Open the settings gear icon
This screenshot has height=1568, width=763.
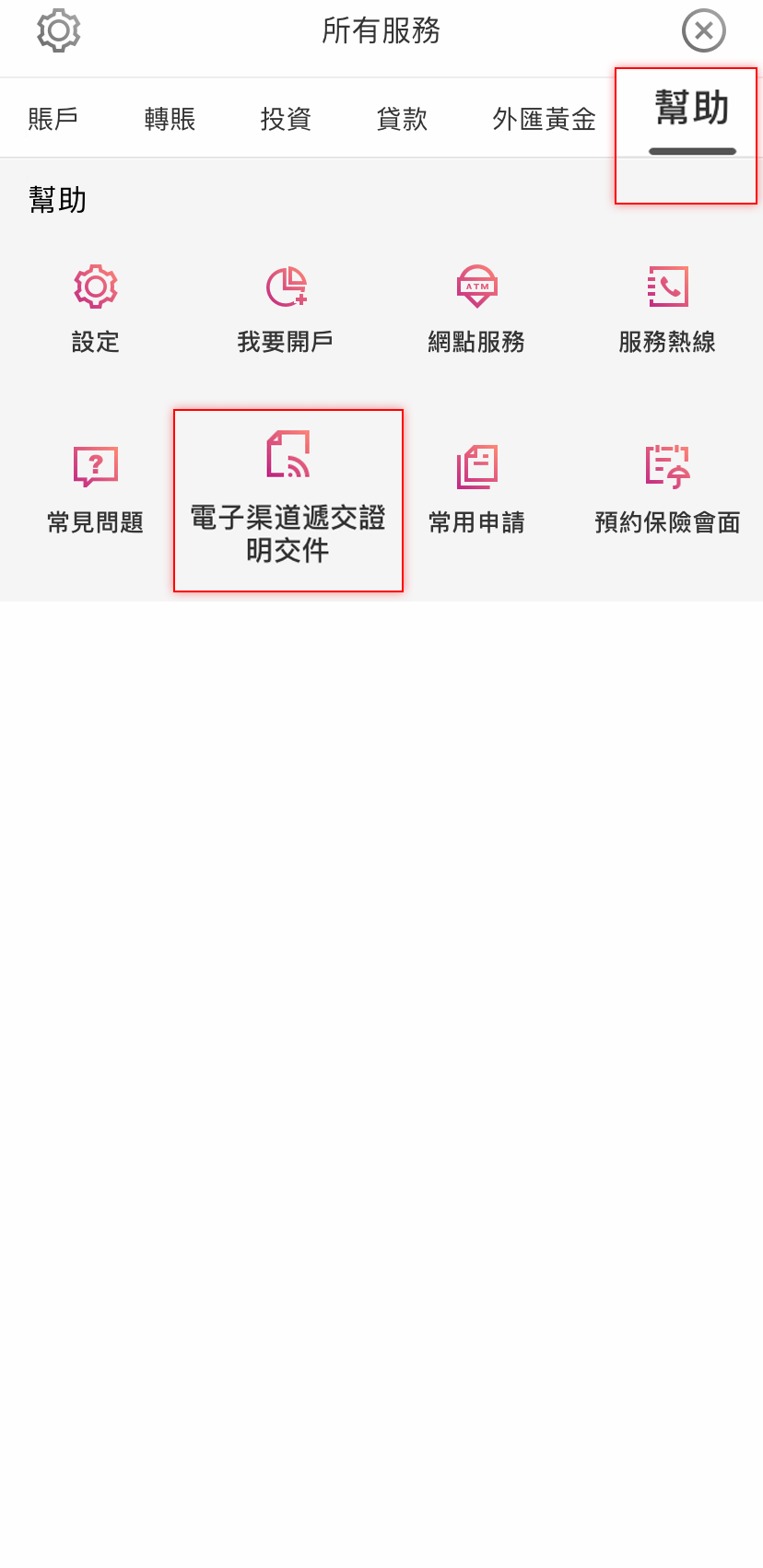[x=58, y=31]
